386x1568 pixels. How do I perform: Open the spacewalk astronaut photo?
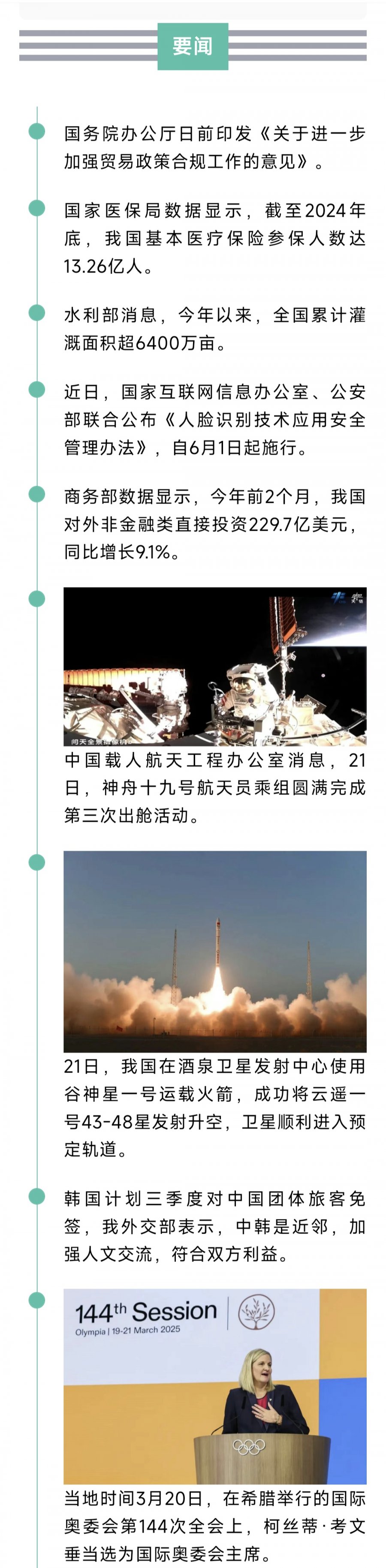click(215, 667)
